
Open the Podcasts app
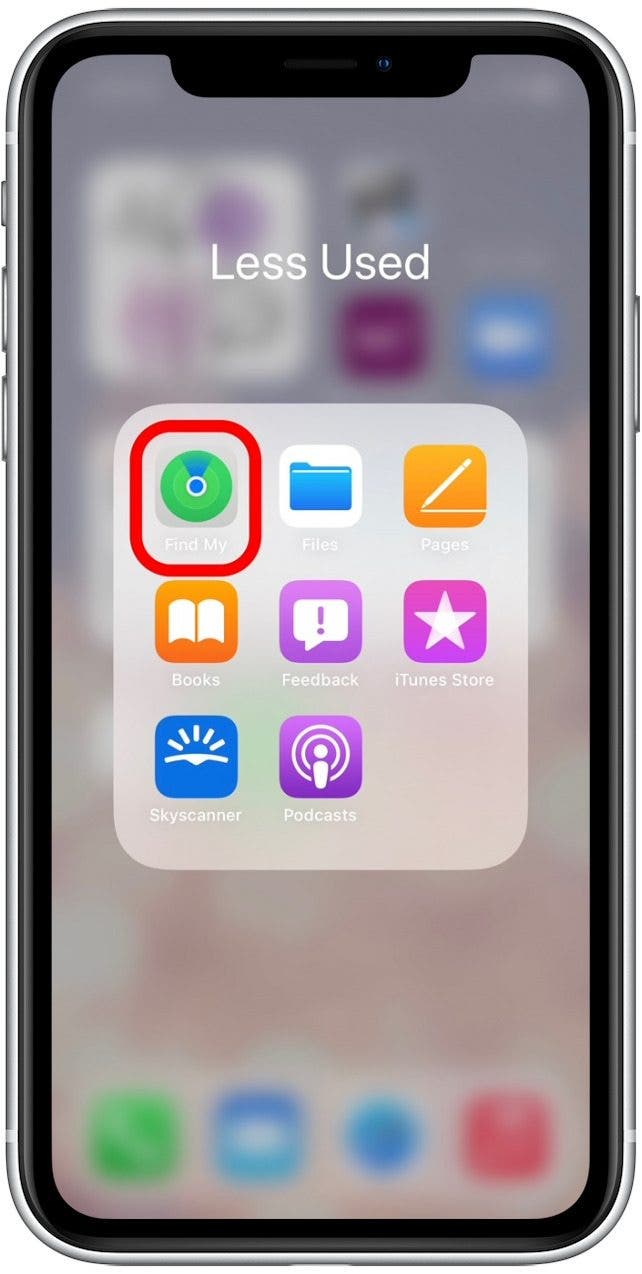320,756
